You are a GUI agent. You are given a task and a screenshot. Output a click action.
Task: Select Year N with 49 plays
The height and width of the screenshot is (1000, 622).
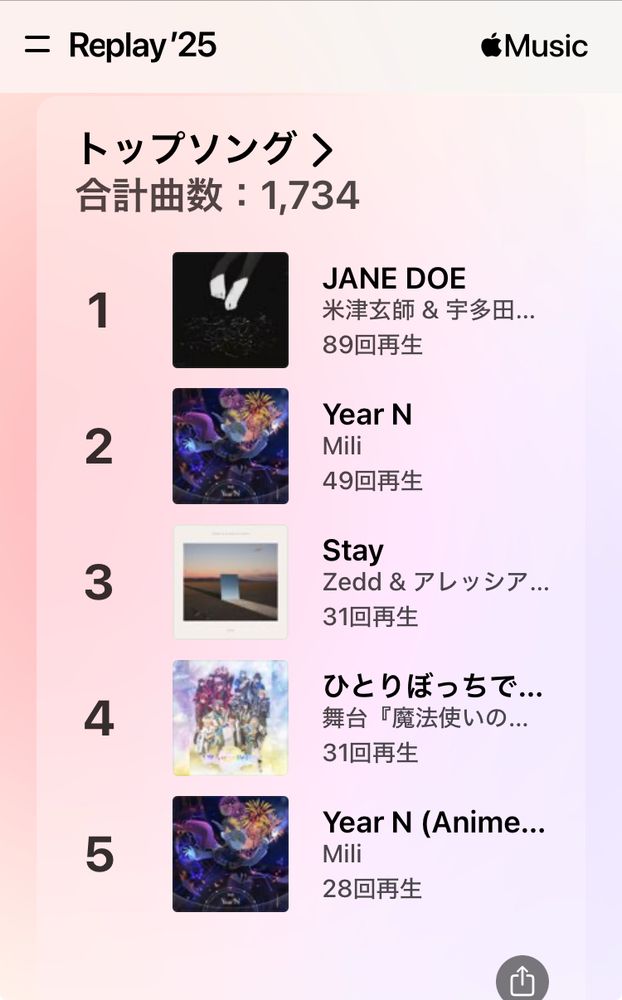click(367, 414)
